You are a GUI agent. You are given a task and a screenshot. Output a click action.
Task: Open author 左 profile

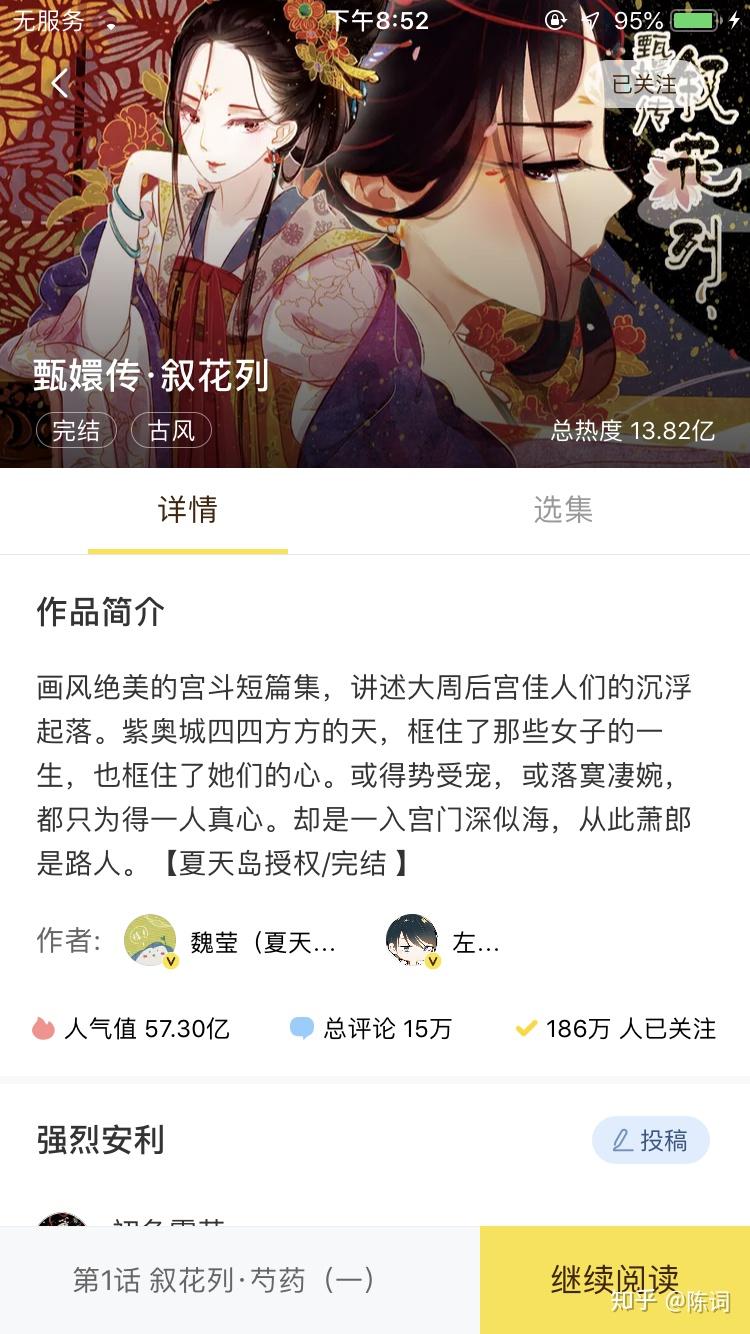pos(442,941)
